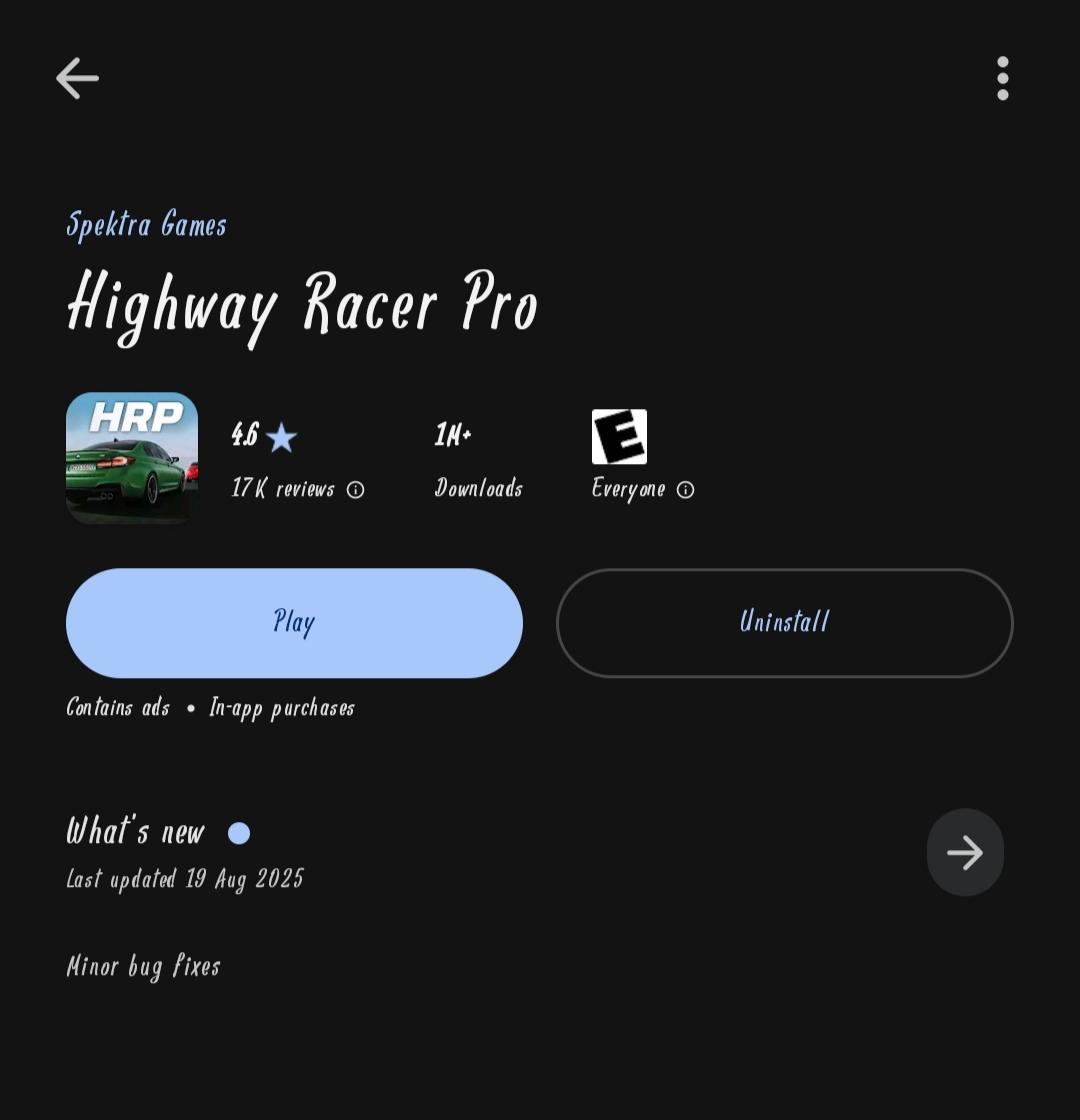This screenshot has height=1120, width=1080.
Task: Click the 17K reviews count to see reviews
Action: tap(283, 490)
